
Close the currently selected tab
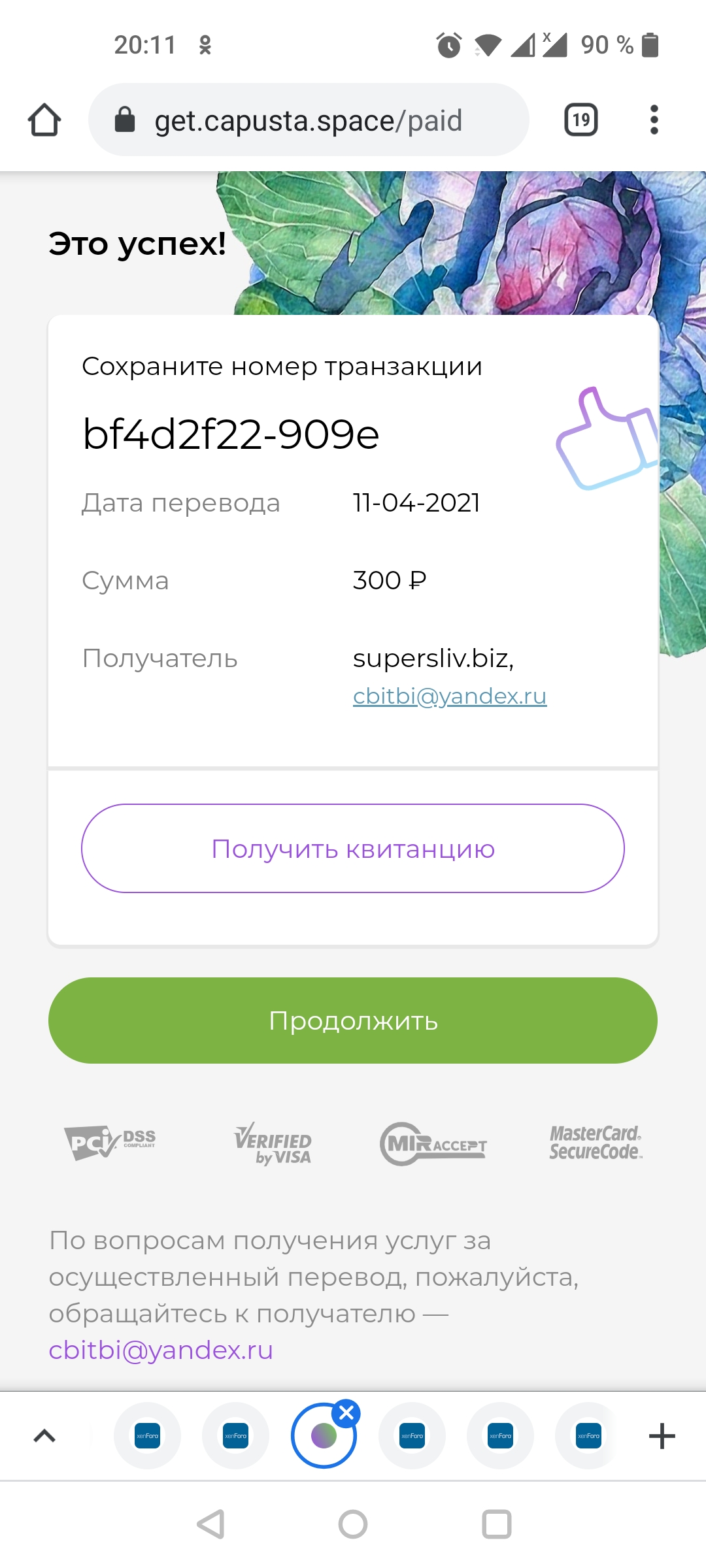click(346, 1413)
